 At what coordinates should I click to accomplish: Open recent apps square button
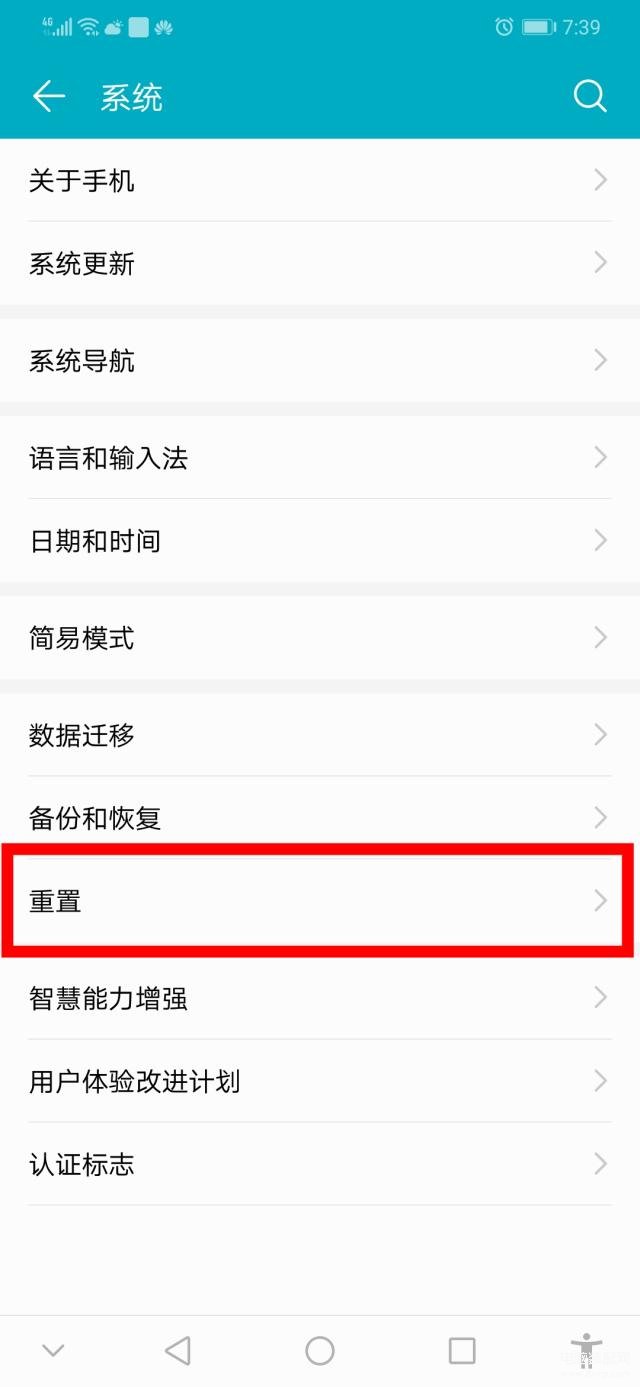[462, 1351]
